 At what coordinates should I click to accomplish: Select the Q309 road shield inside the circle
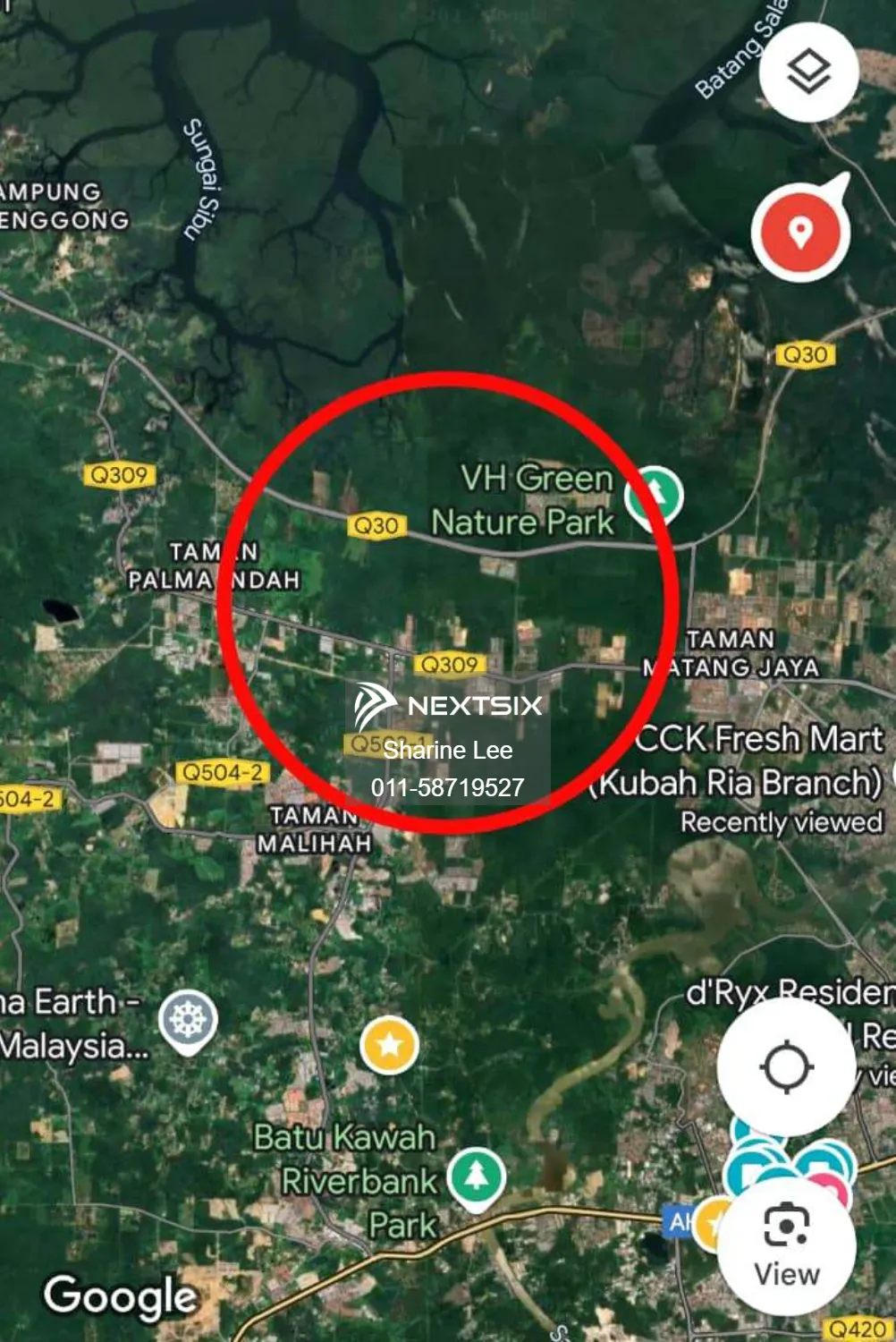[449, 664]
